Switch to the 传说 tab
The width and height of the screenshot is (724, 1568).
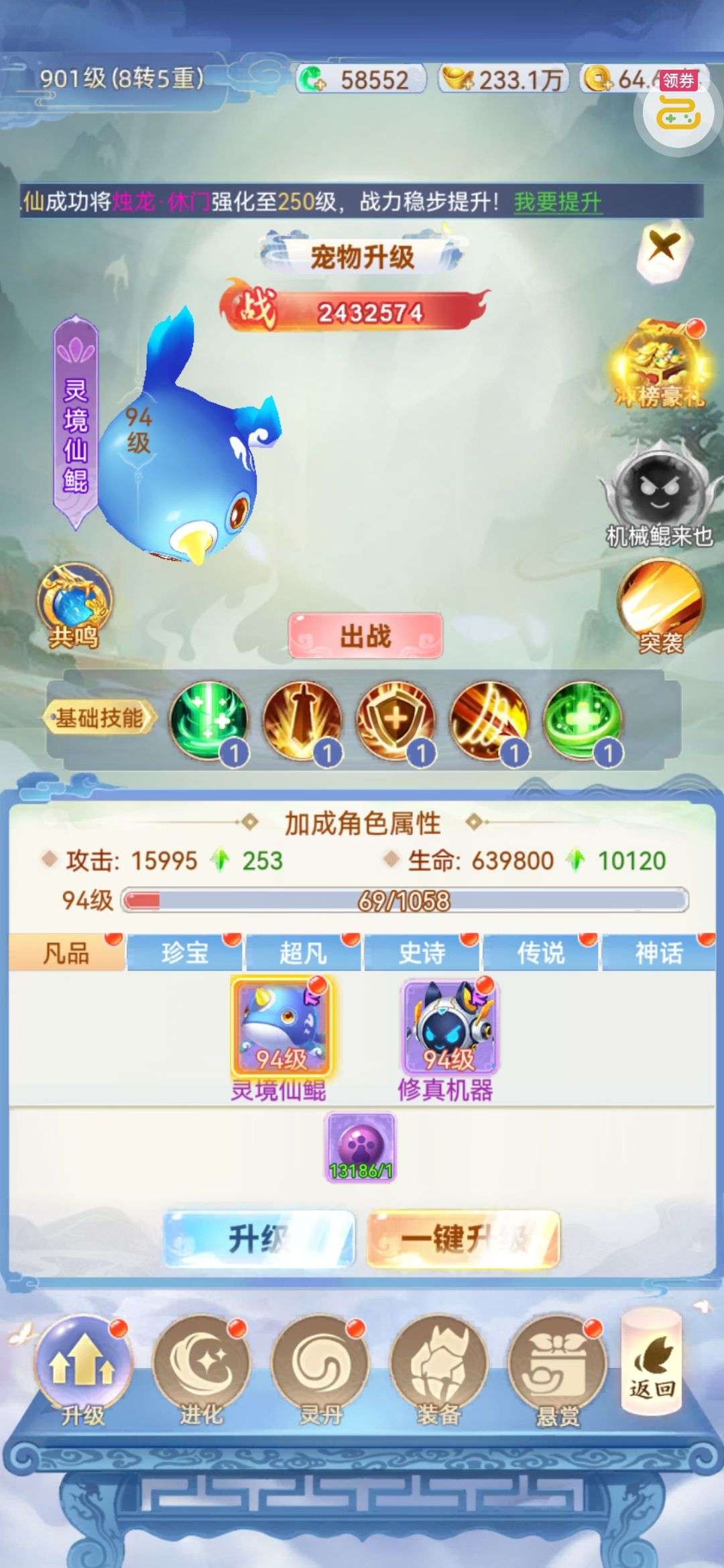pyautogui.click(x=540, y=952)
